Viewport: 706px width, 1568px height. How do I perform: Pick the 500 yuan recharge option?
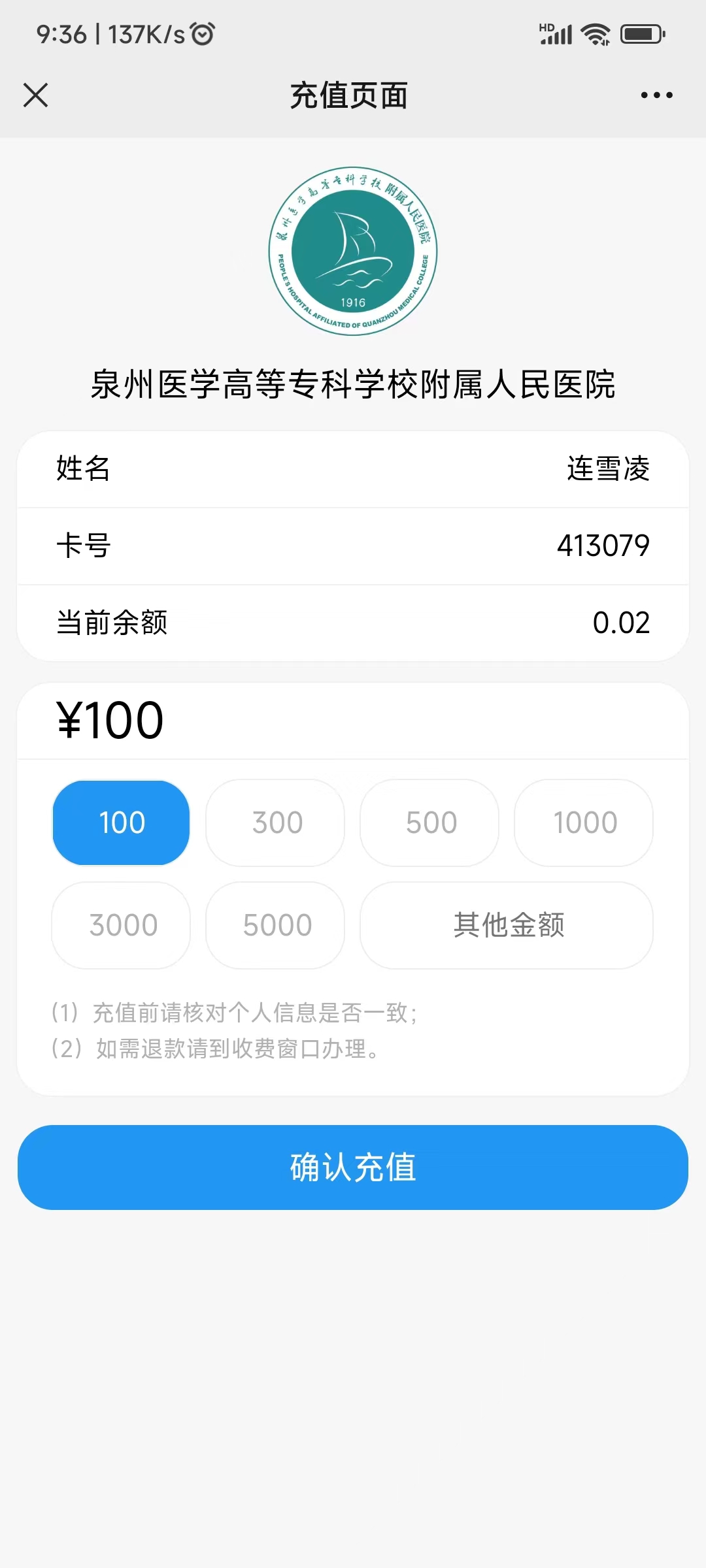[430, 823]
